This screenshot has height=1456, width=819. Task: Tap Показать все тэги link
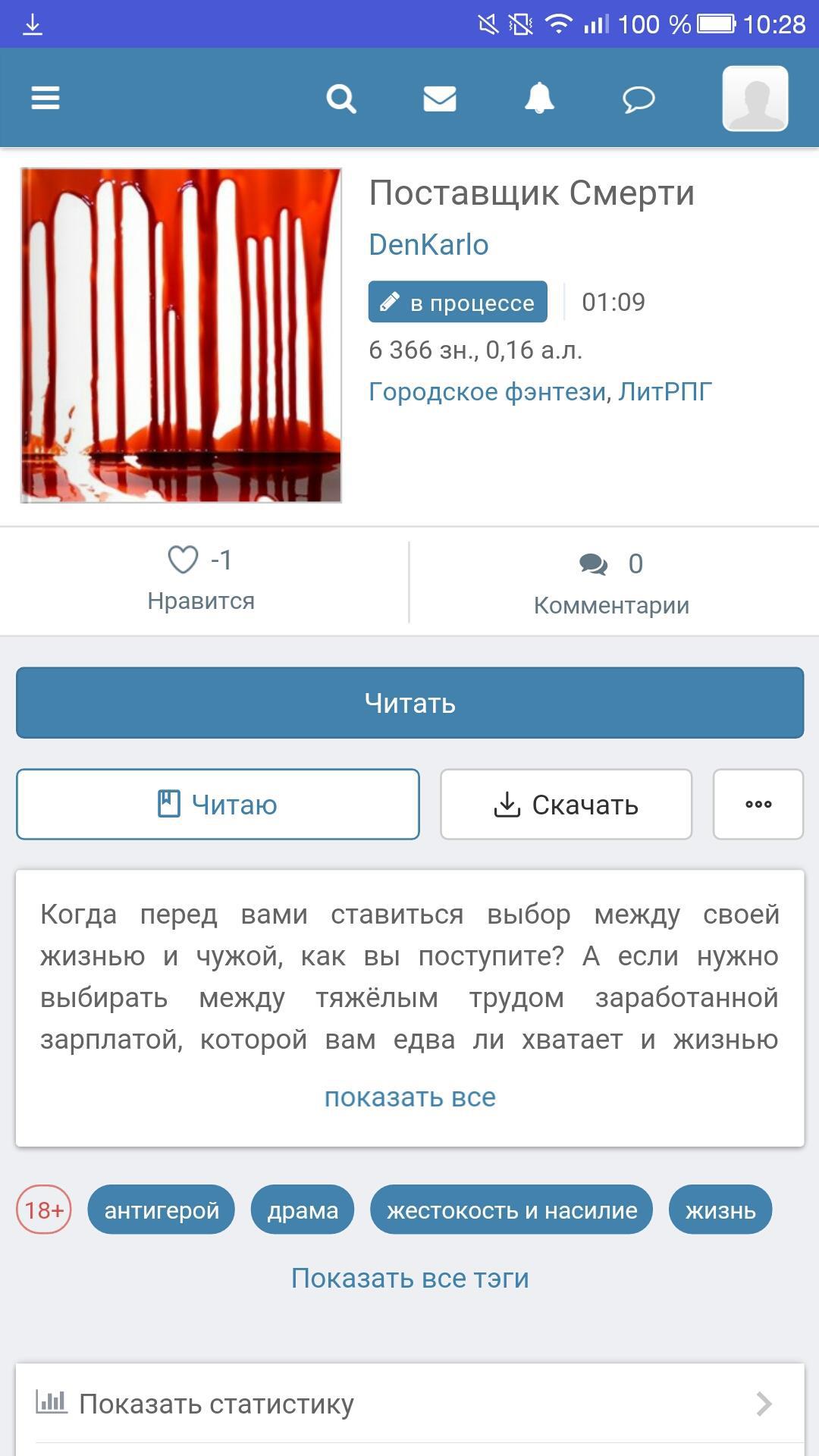(409, 1279)
